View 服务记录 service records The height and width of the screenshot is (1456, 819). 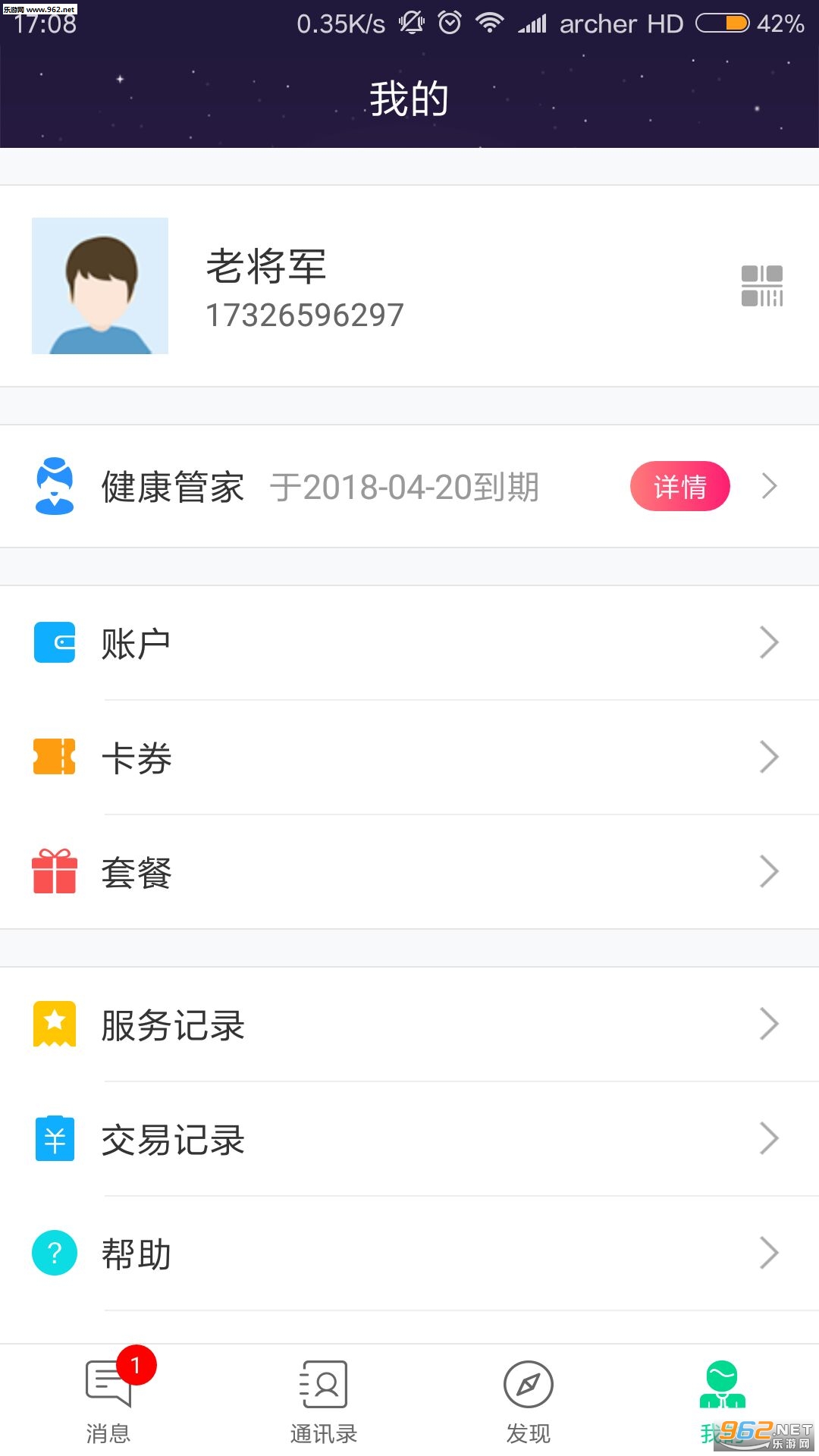[409, 1025]
